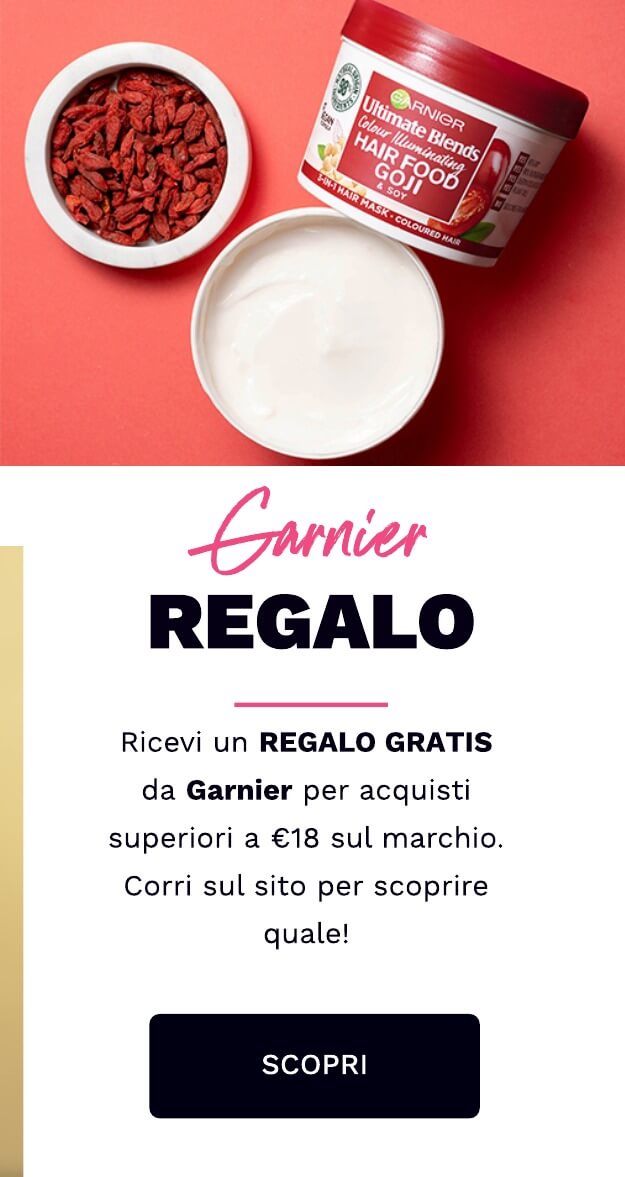Tap the SCOPRI button
This screenshot has height=1177, width=625.
314,1065
